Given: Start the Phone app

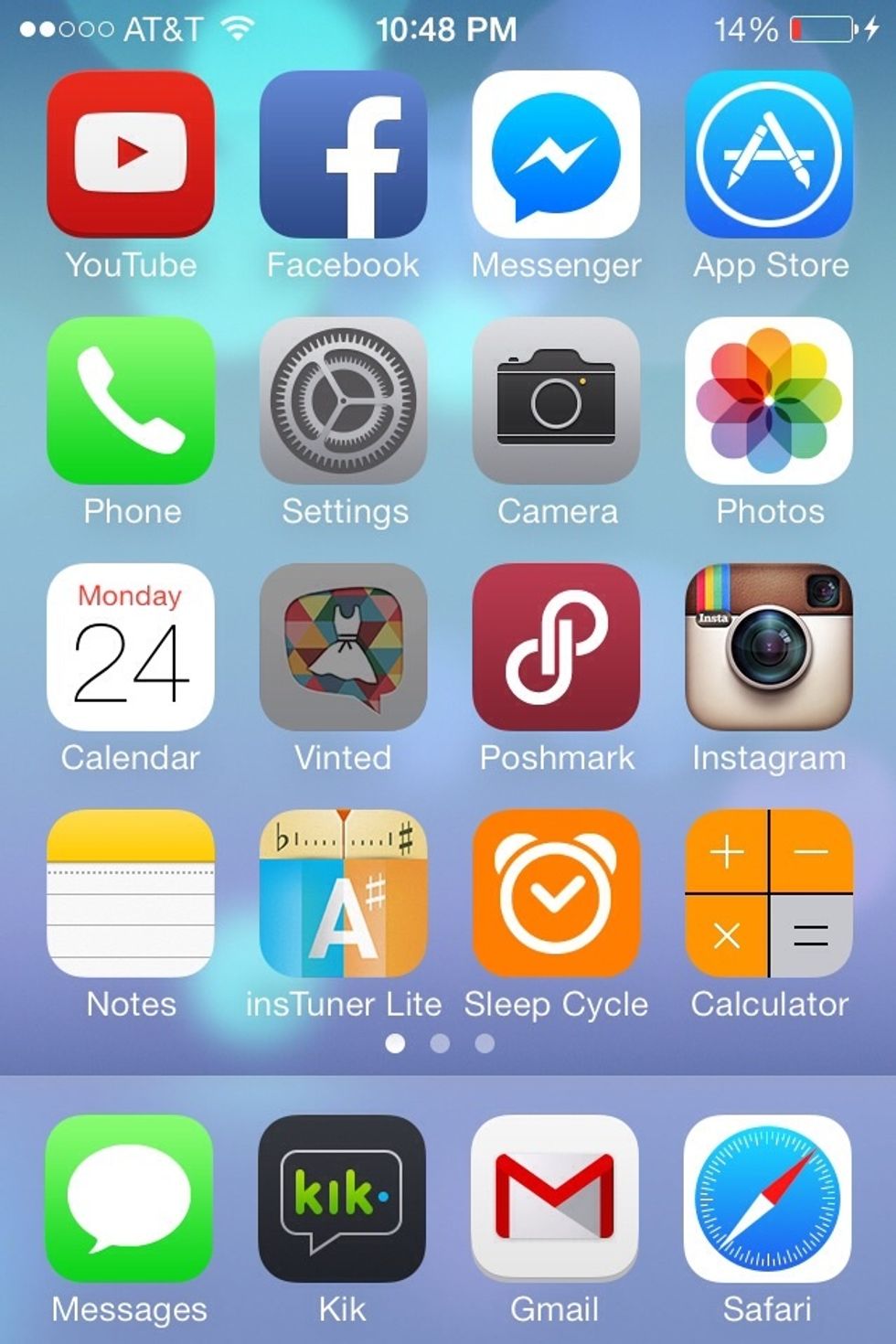Looking at the screenshot, I should click(x=130, y=402).
